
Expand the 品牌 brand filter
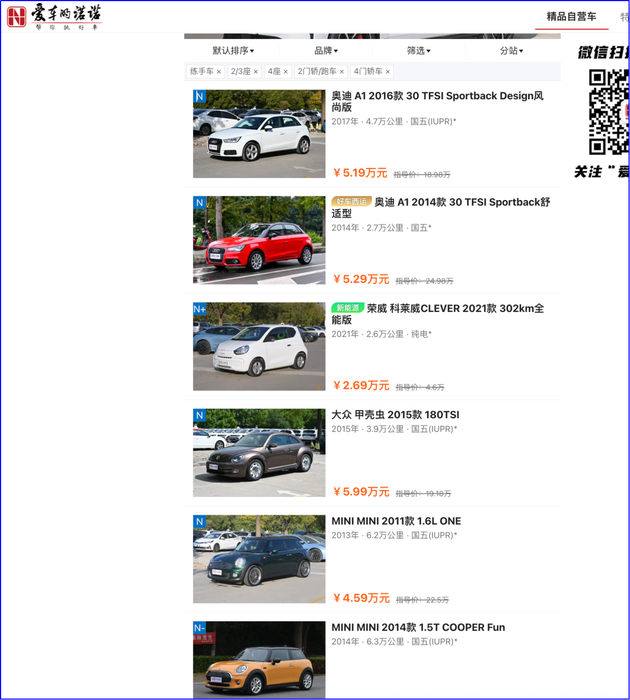coord(326,50)
